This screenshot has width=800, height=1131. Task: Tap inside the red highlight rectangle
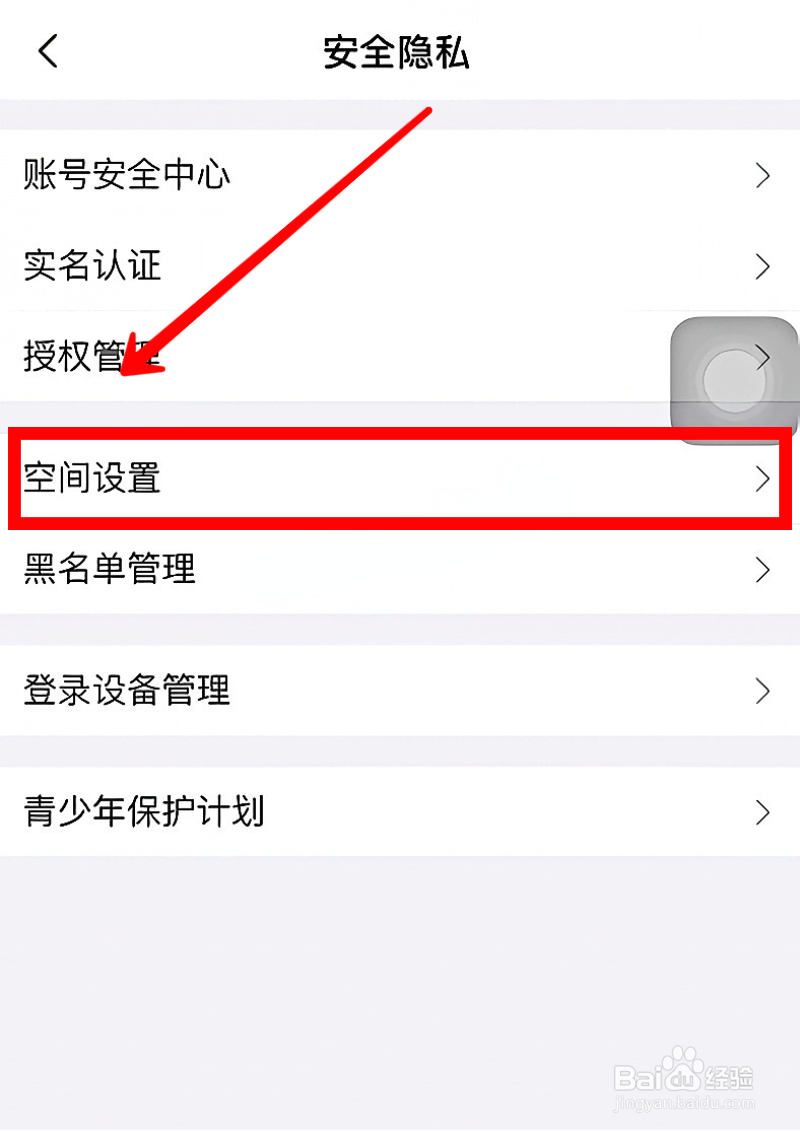(x=400, y=479)
